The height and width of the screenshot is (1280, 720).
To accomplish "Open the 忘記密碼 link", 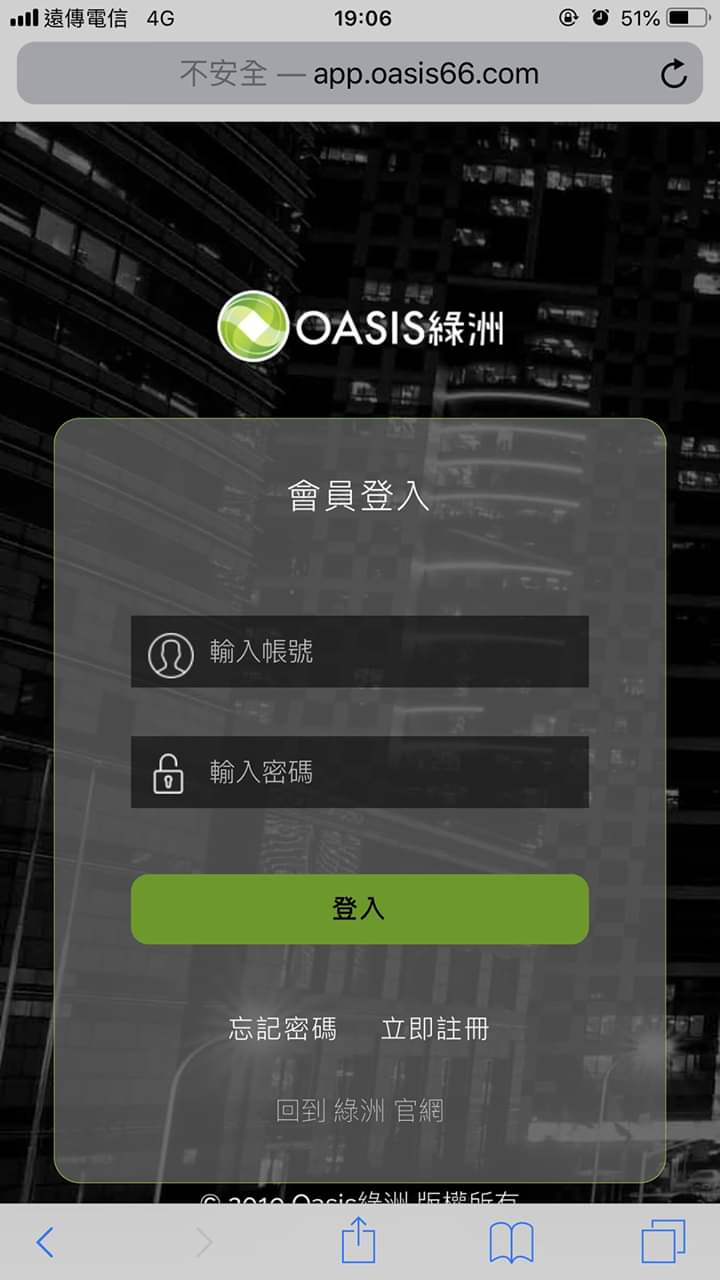I will click(283, 1029).
